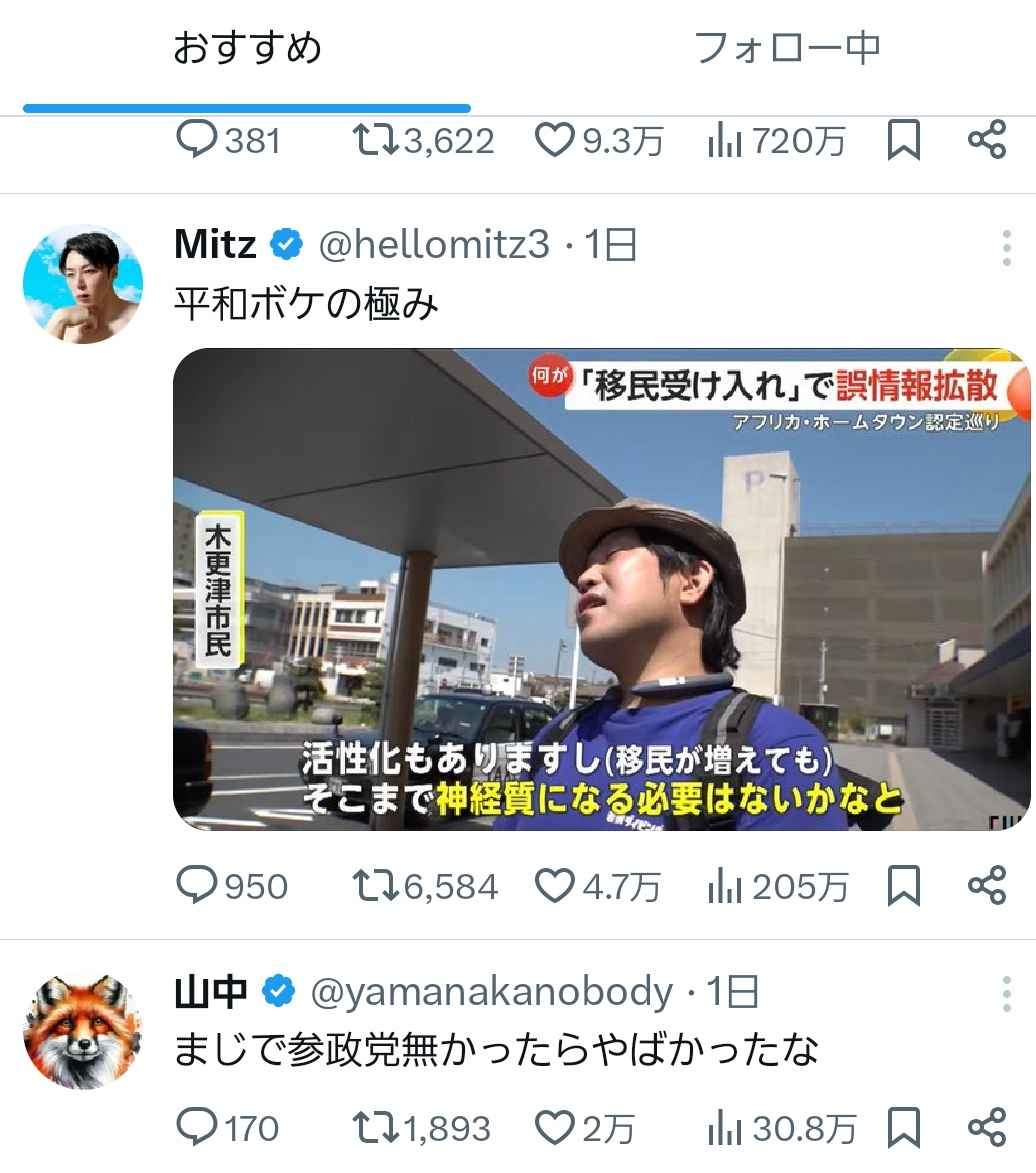Share 山中's post
The width and height of the screenshot is (1036, 1173).
[986, 1129]
